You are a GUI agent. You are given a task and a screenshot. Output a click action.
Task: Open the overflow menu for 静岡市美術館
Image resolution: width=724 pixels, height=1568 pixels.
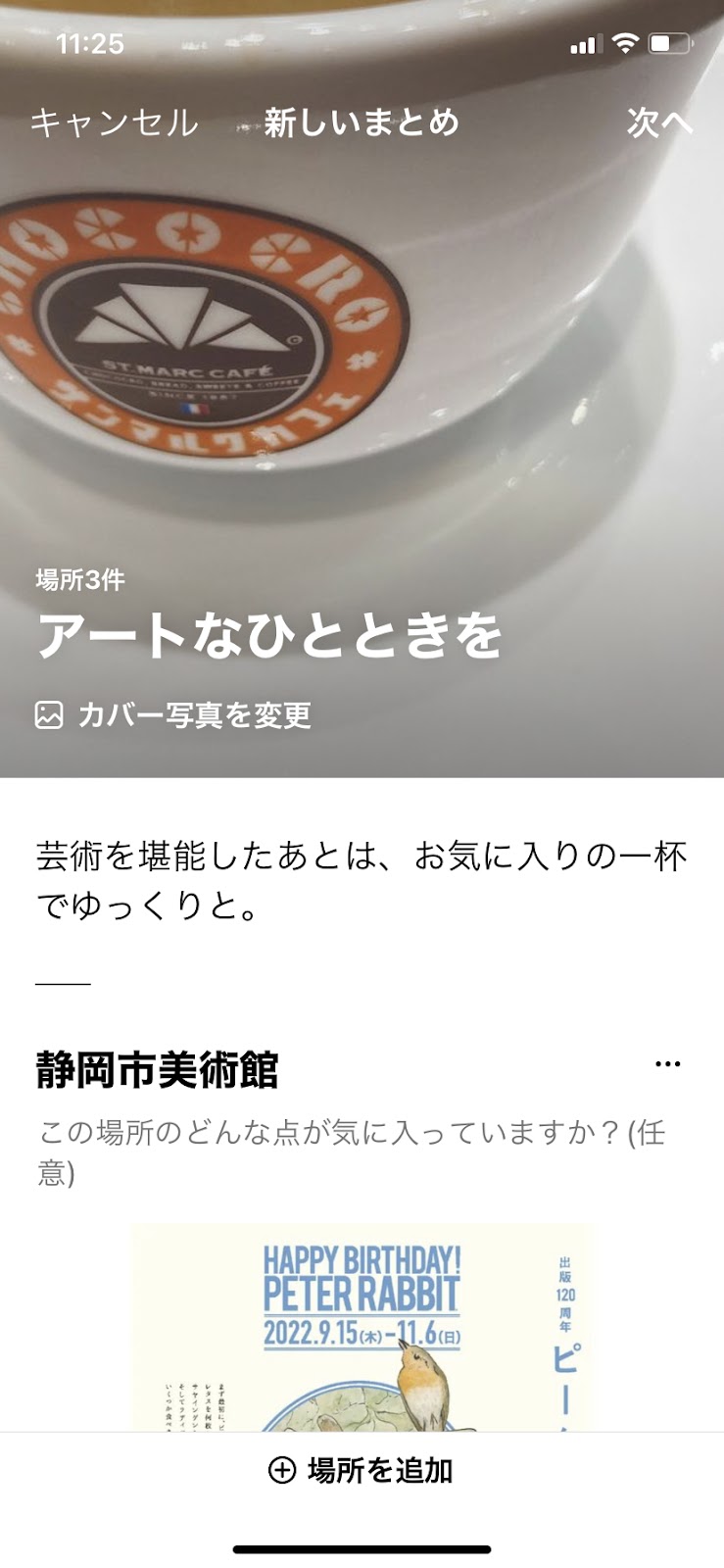pyautogui.click(x=667, y=1065)
